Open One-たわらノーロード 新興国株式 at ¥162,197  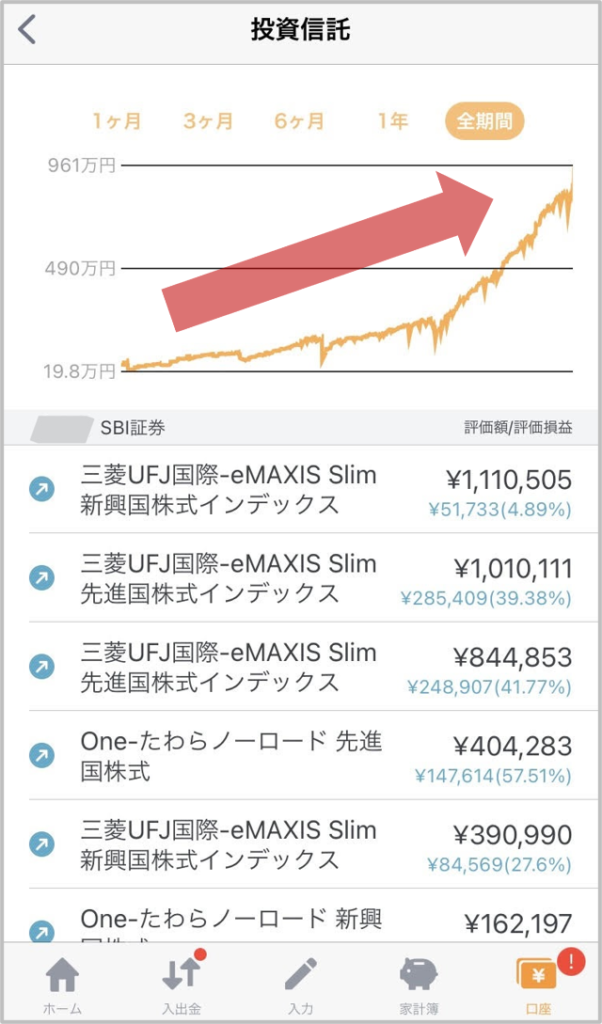tap(301, 916)
